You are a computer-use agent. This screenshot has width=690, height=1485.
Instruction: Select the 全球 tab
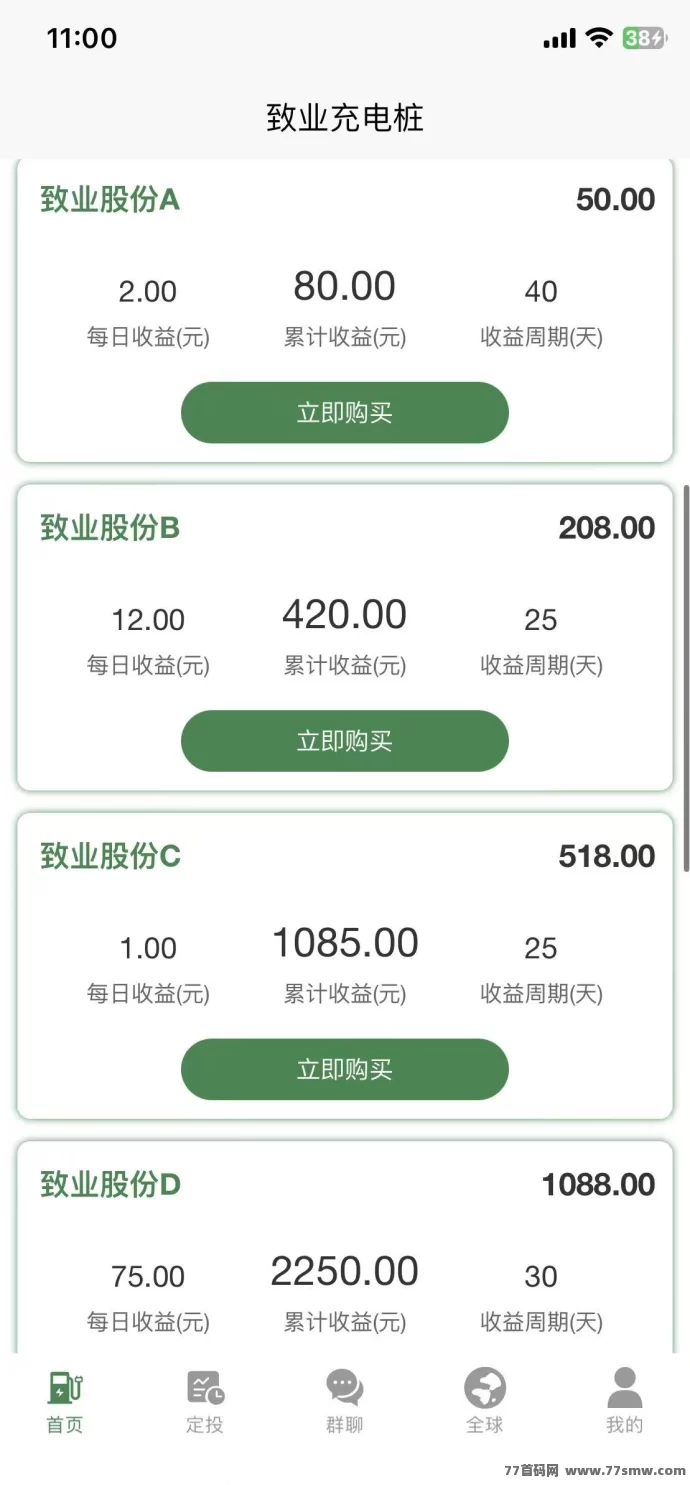pos(485,1401)
